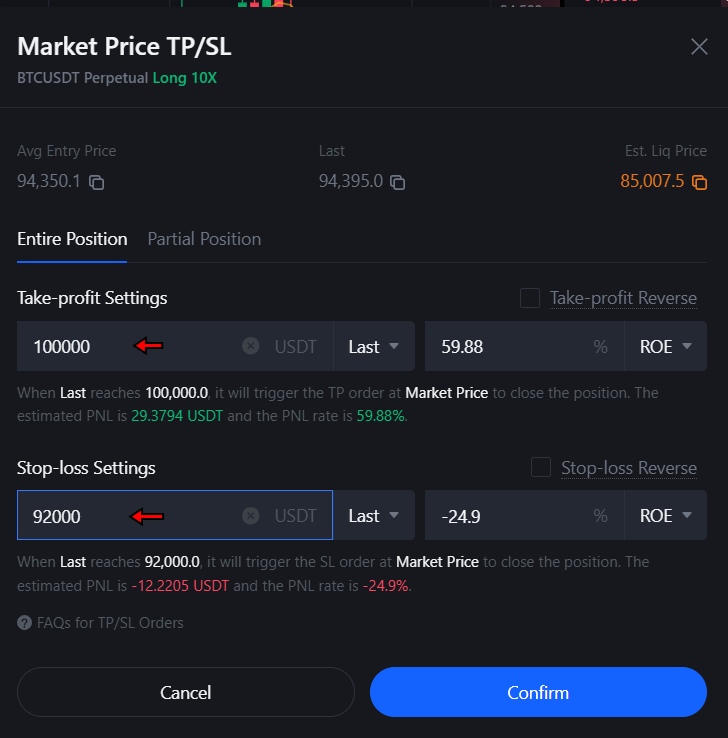Copy the Est. Liq Price value

tap(699, 182)
